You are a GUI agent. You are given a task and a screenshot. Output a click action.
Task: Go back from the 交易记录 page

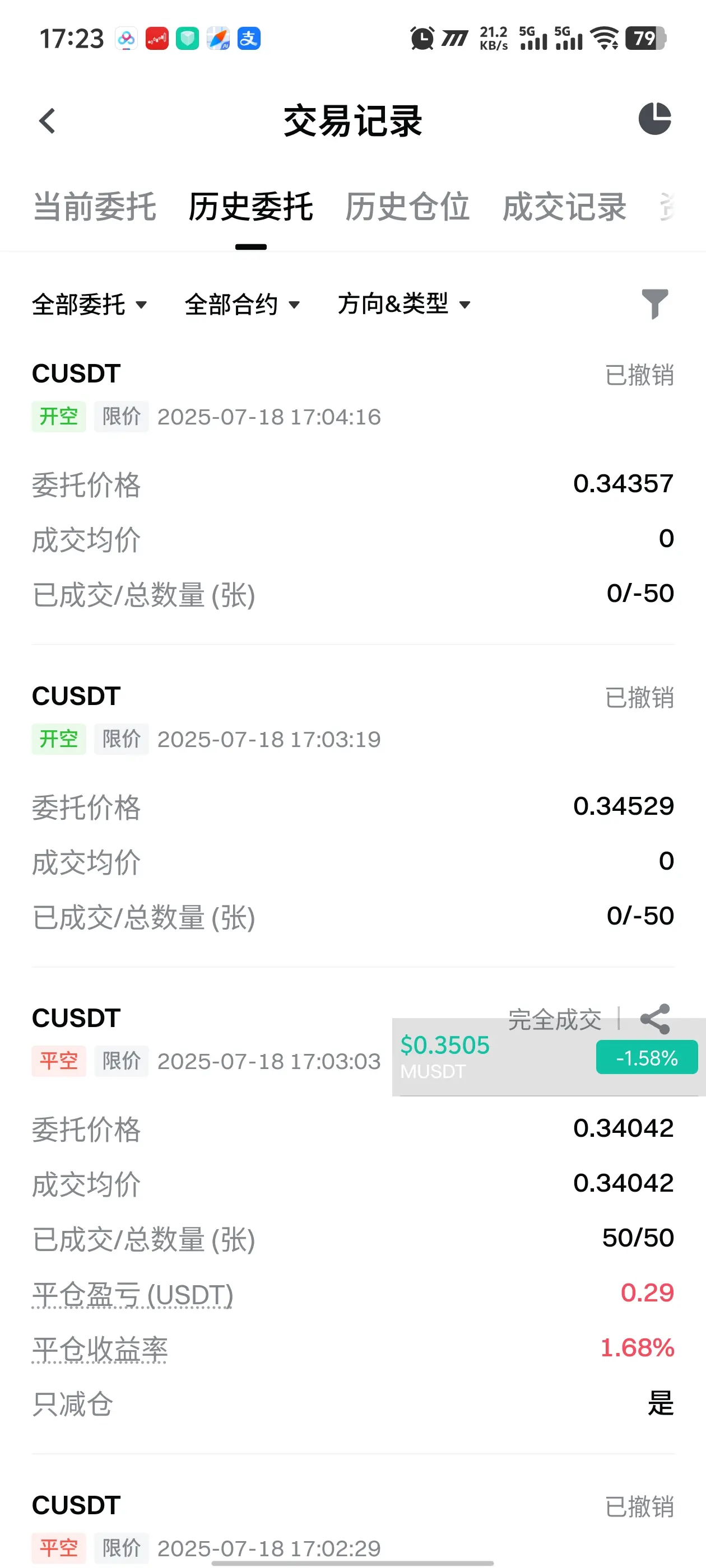click(47, 120)
